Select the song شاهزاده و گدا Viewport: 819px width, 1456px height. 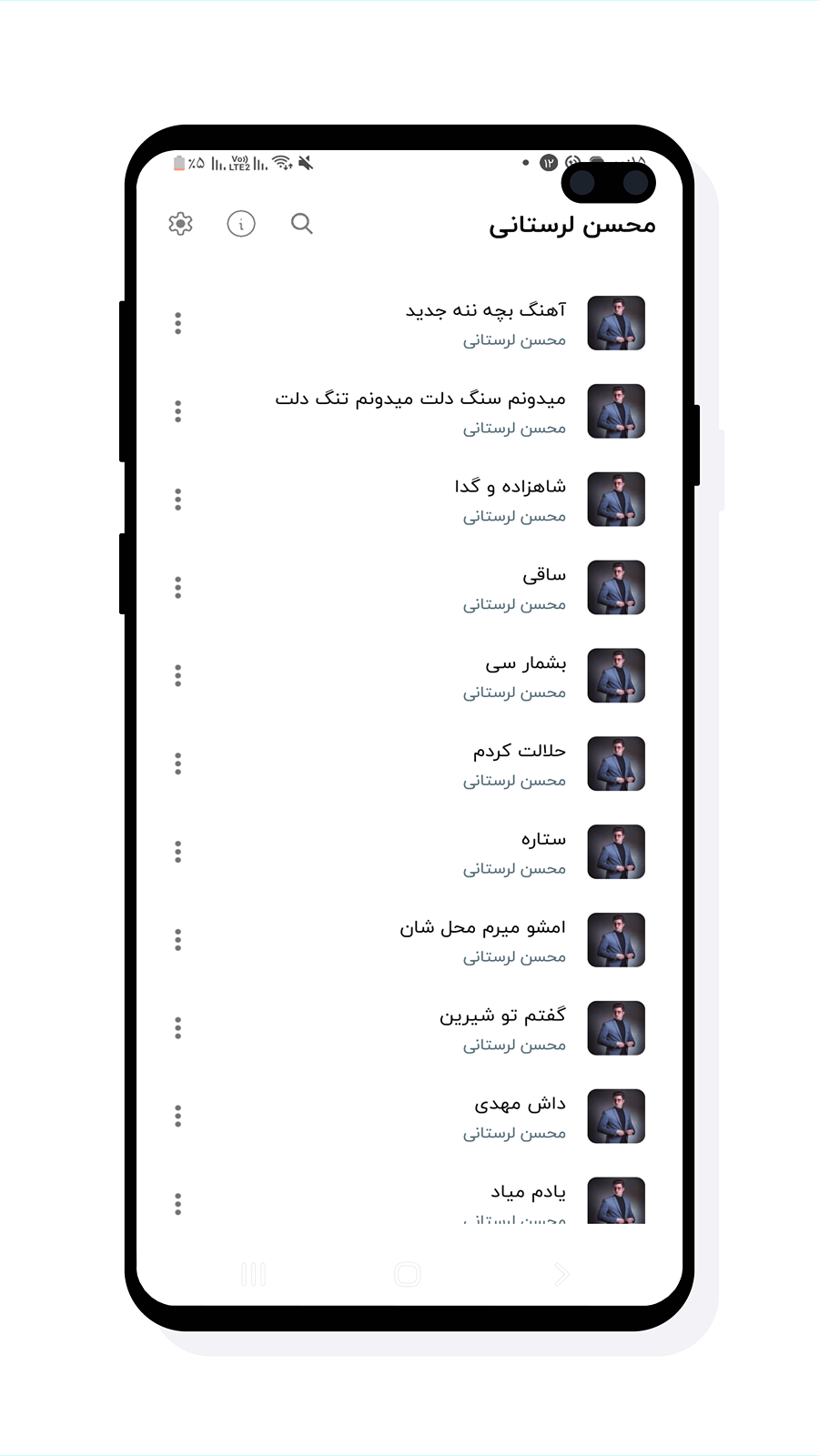tap(510, 487)
